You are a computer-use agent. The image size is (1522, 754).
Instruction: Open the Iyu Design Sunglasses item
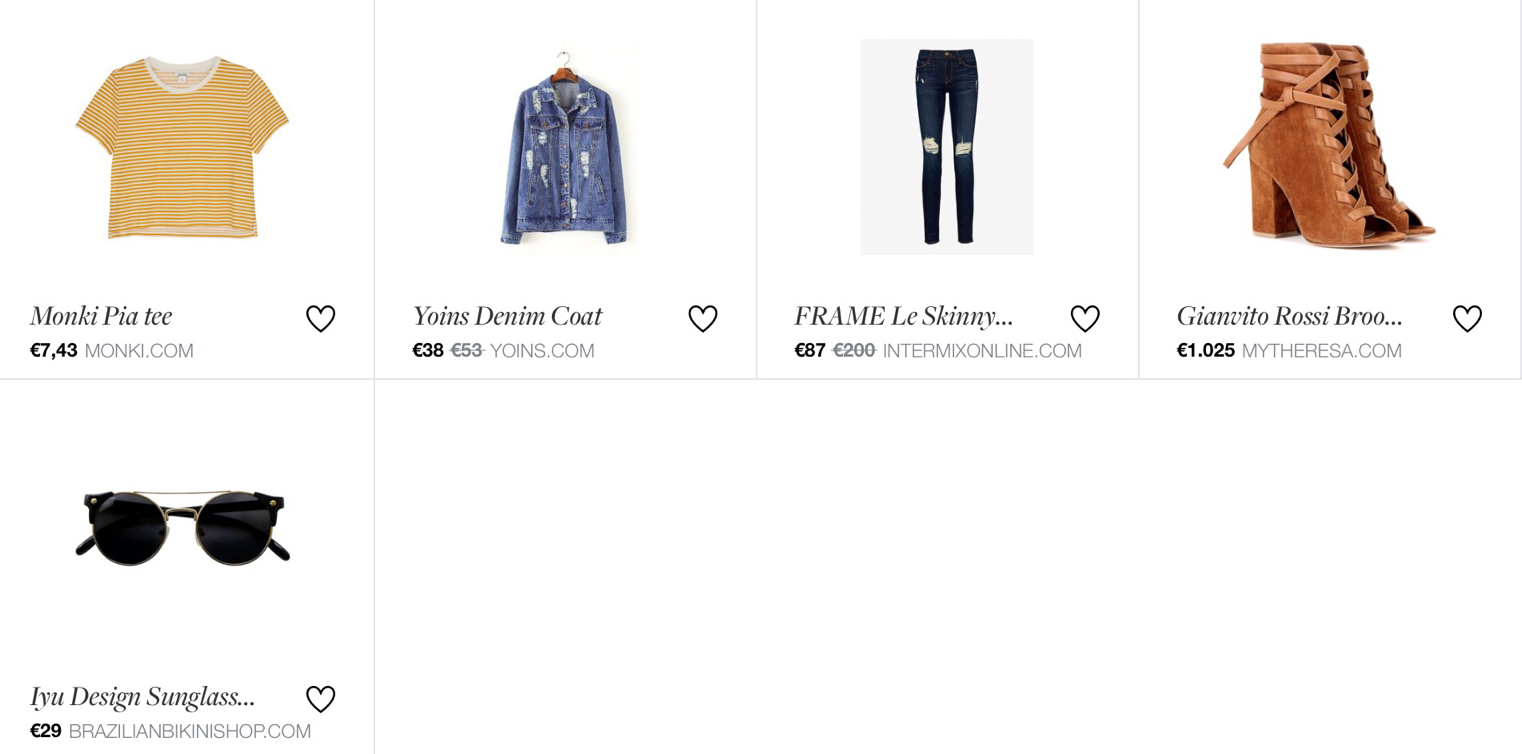[x=142, y=696]
